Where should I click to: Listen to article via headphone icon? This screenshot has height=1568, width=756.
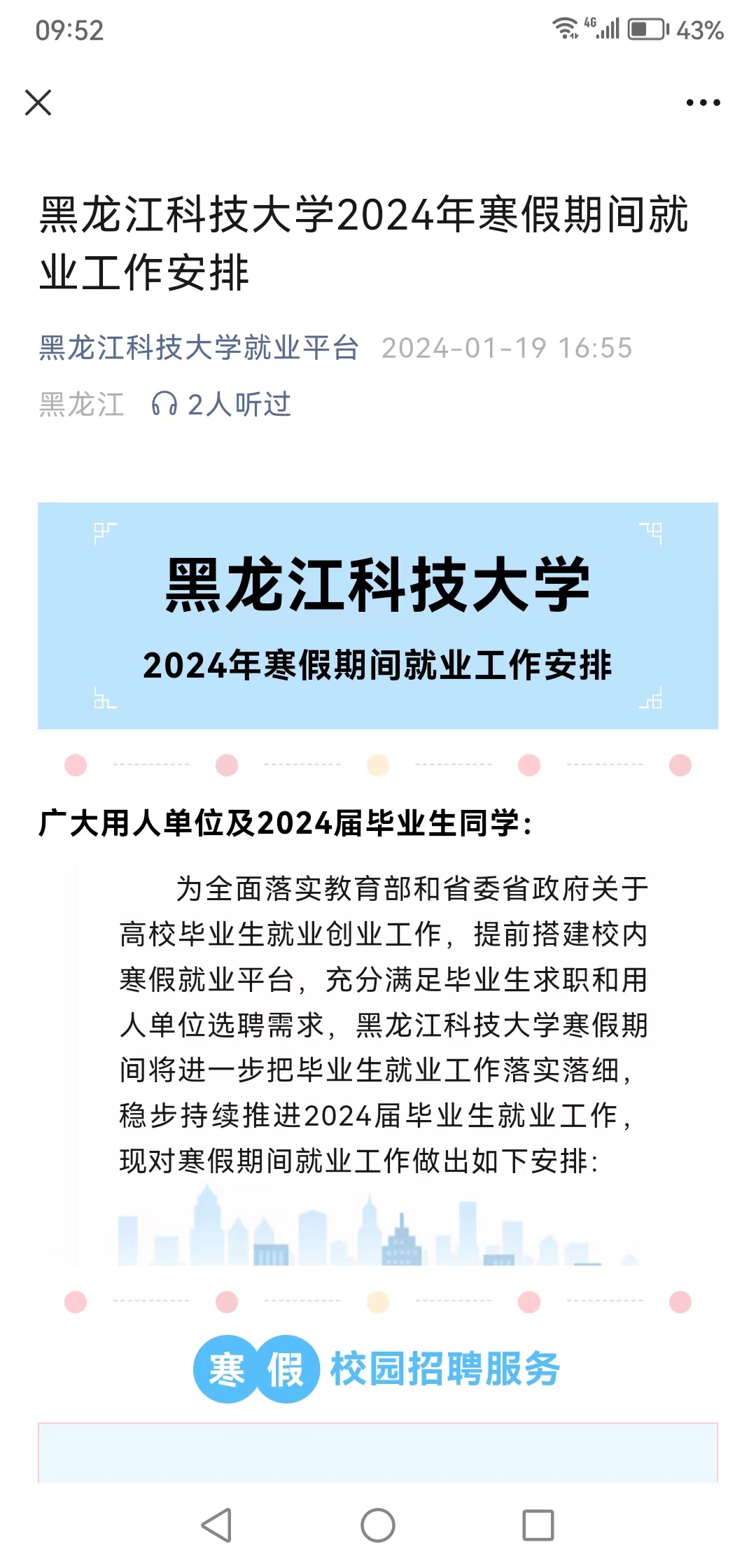pos(165,404)
